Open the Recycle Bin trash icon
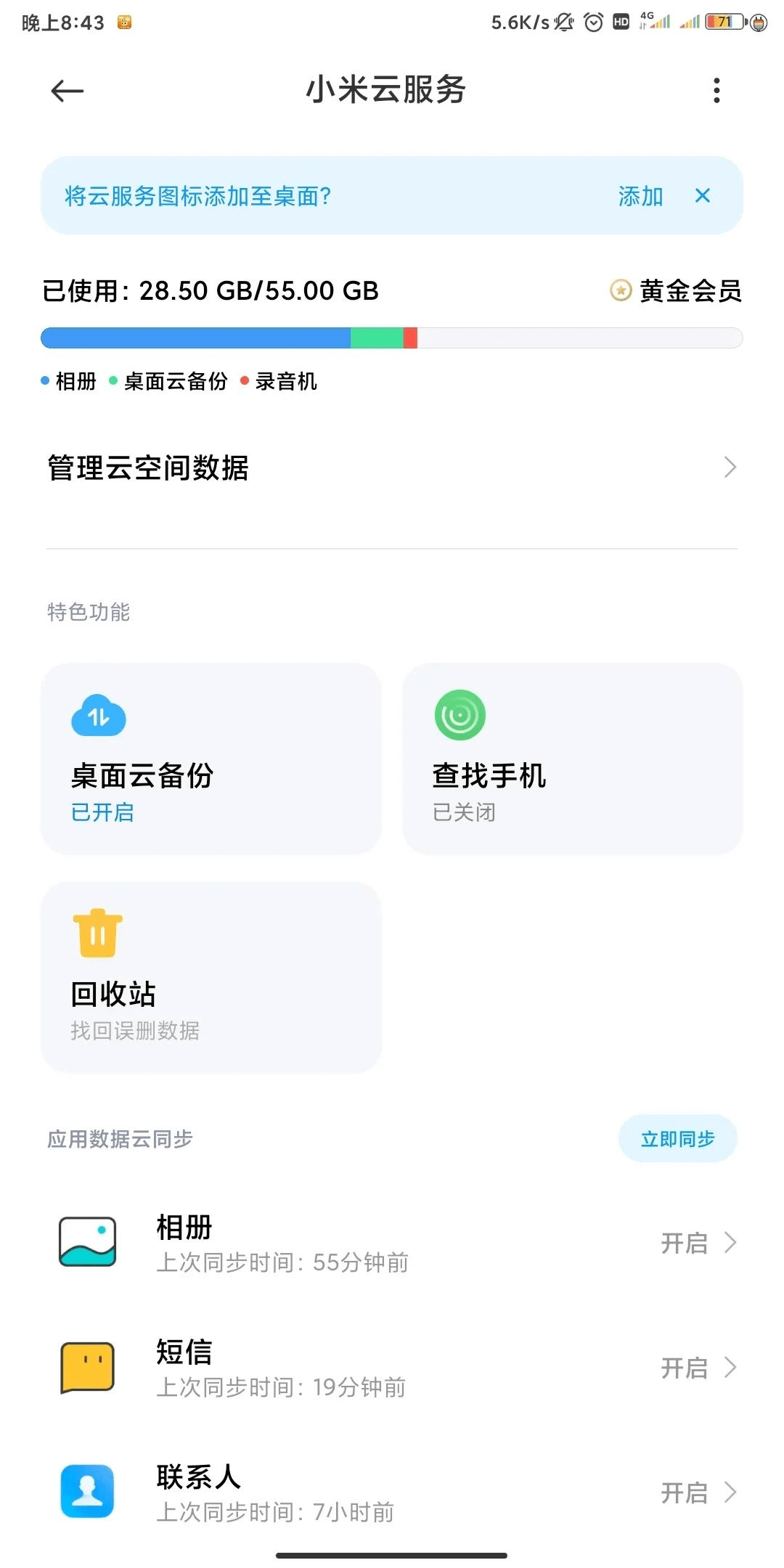This screenshot has width=784, height=1568. tap(97, 933)
